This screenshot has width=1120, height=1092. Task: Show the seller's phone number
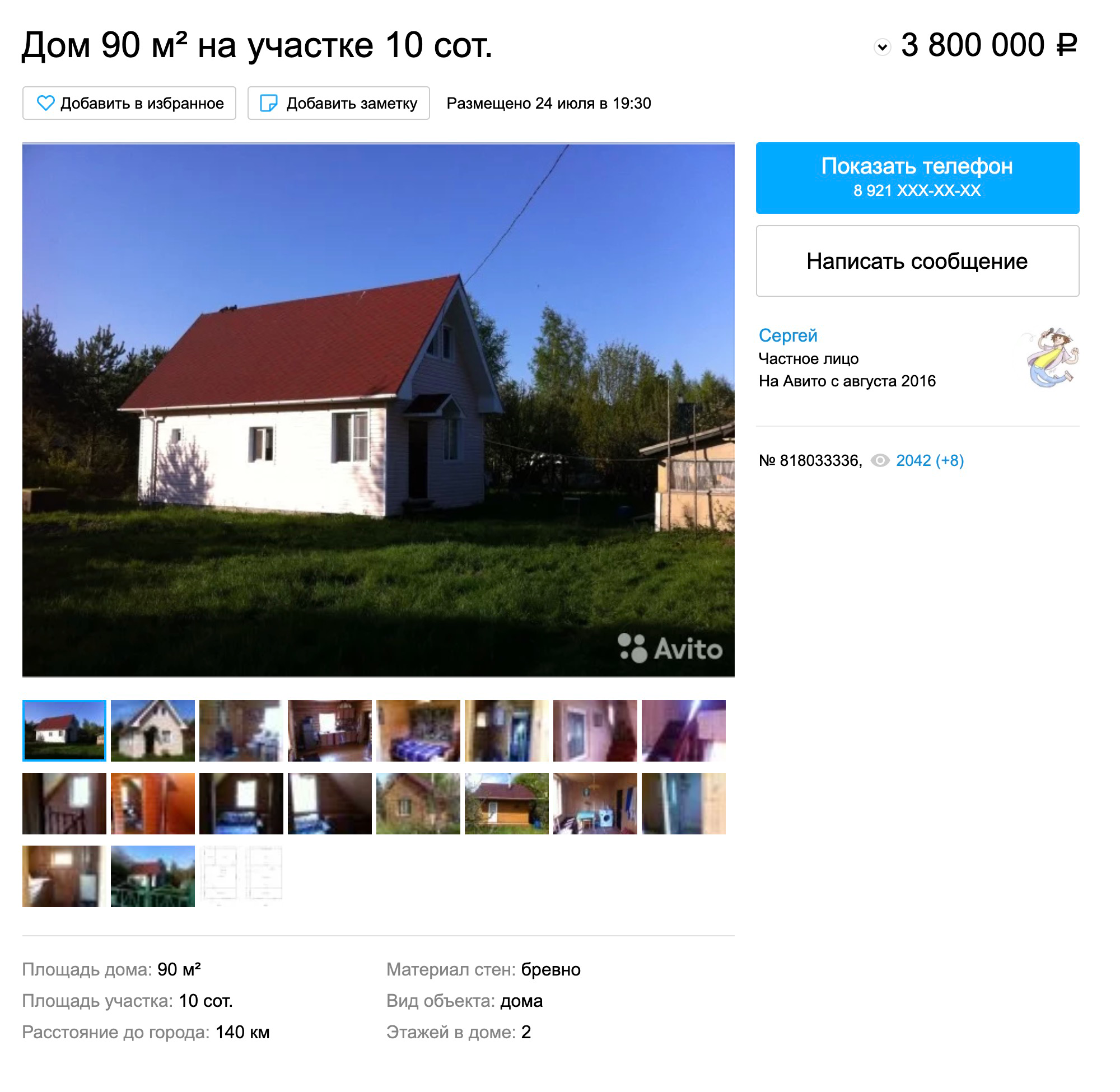tap(917, 178)
